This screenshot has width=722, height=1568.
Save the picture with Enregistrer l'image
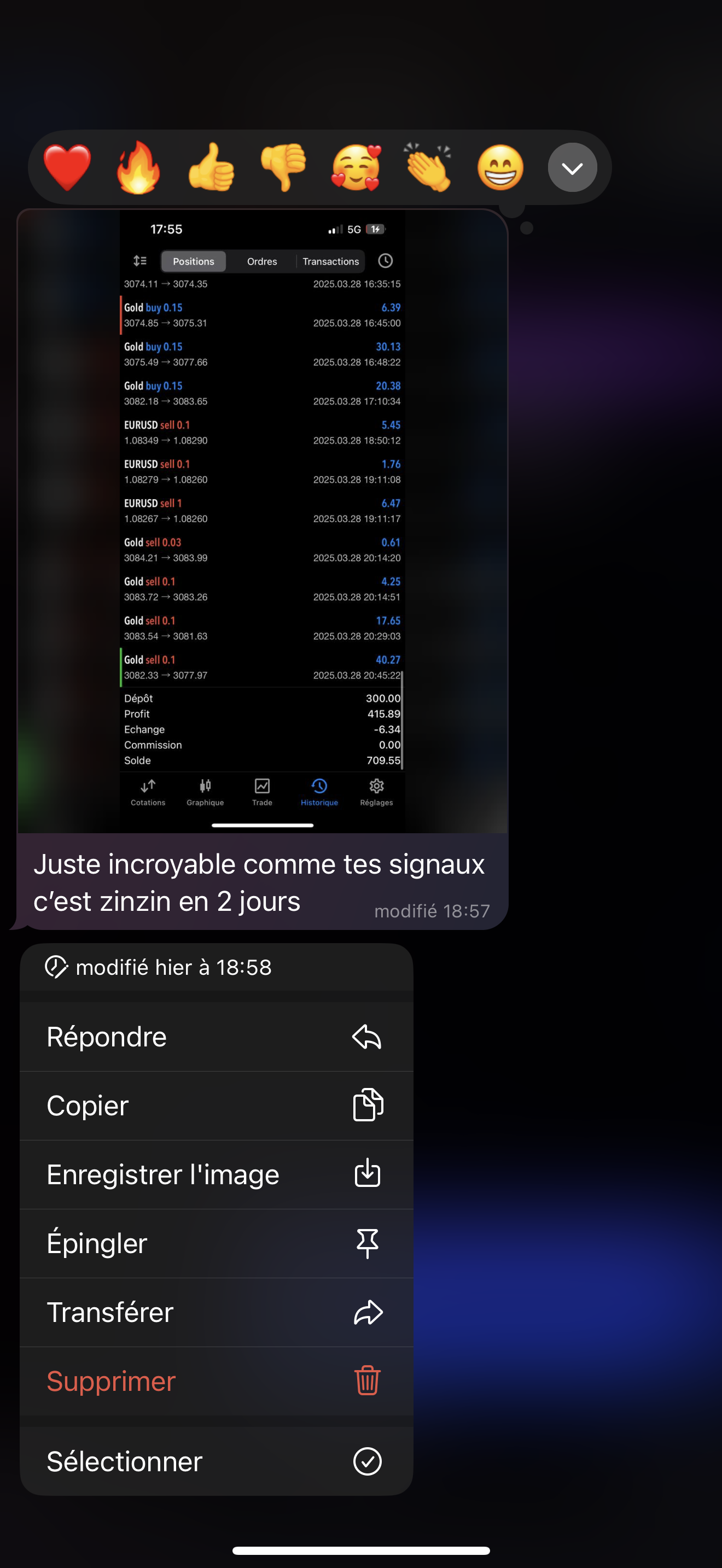216,1175
